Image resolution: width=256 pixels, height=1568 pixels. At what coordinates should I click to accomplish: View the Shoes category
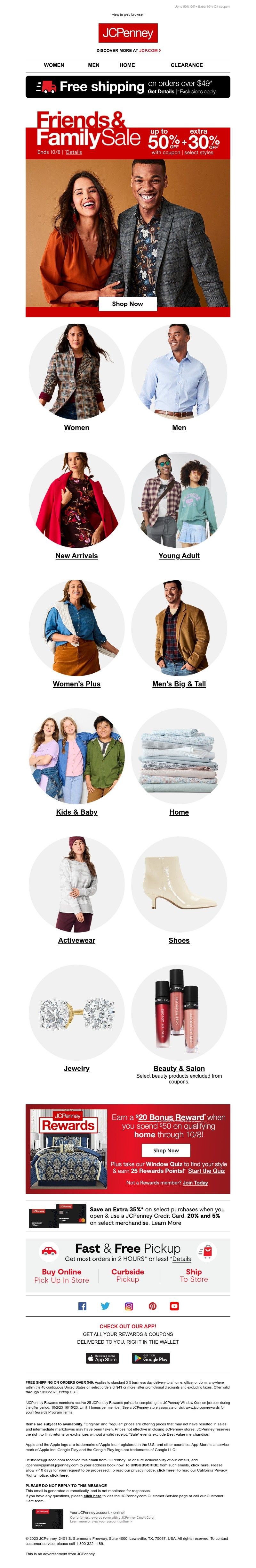click(179, 941)
